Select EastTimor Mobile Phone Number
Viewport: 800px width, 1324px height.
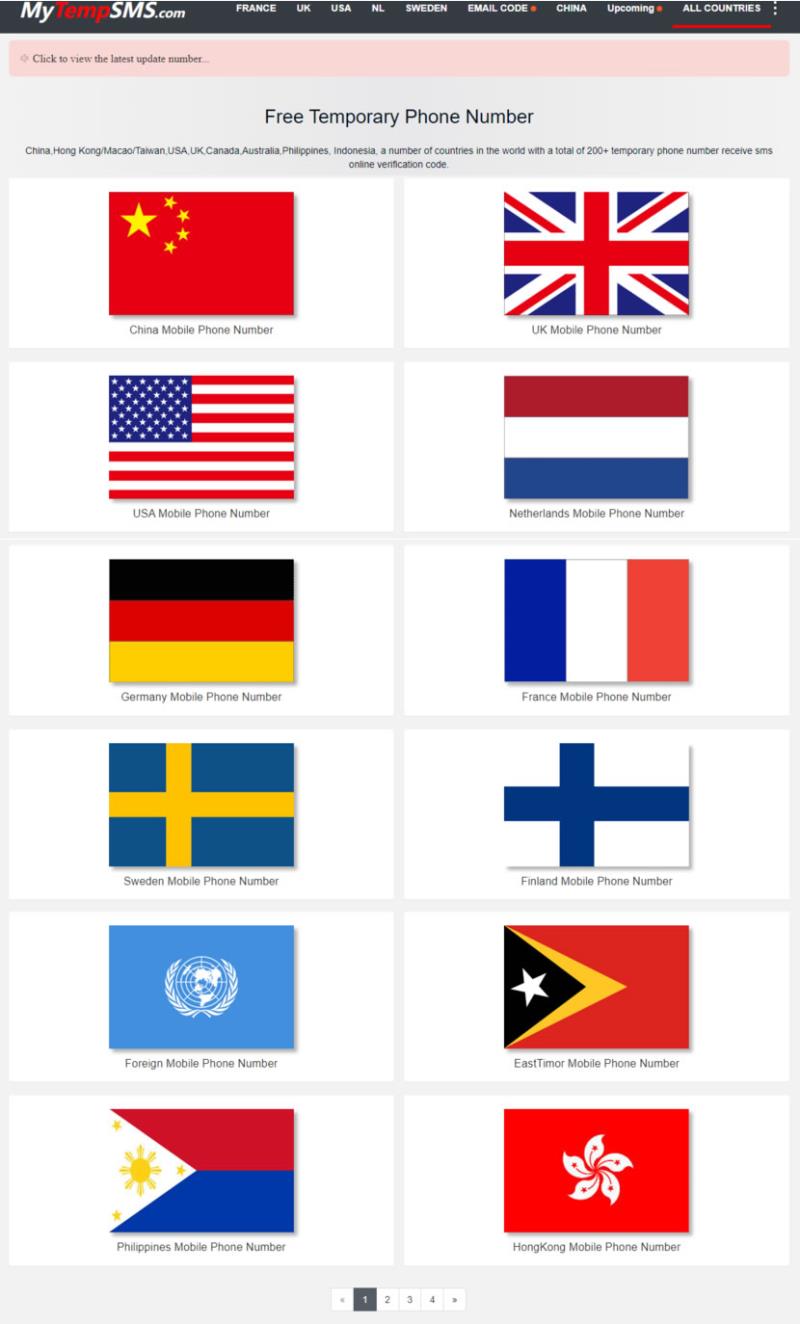coord(596,995)
